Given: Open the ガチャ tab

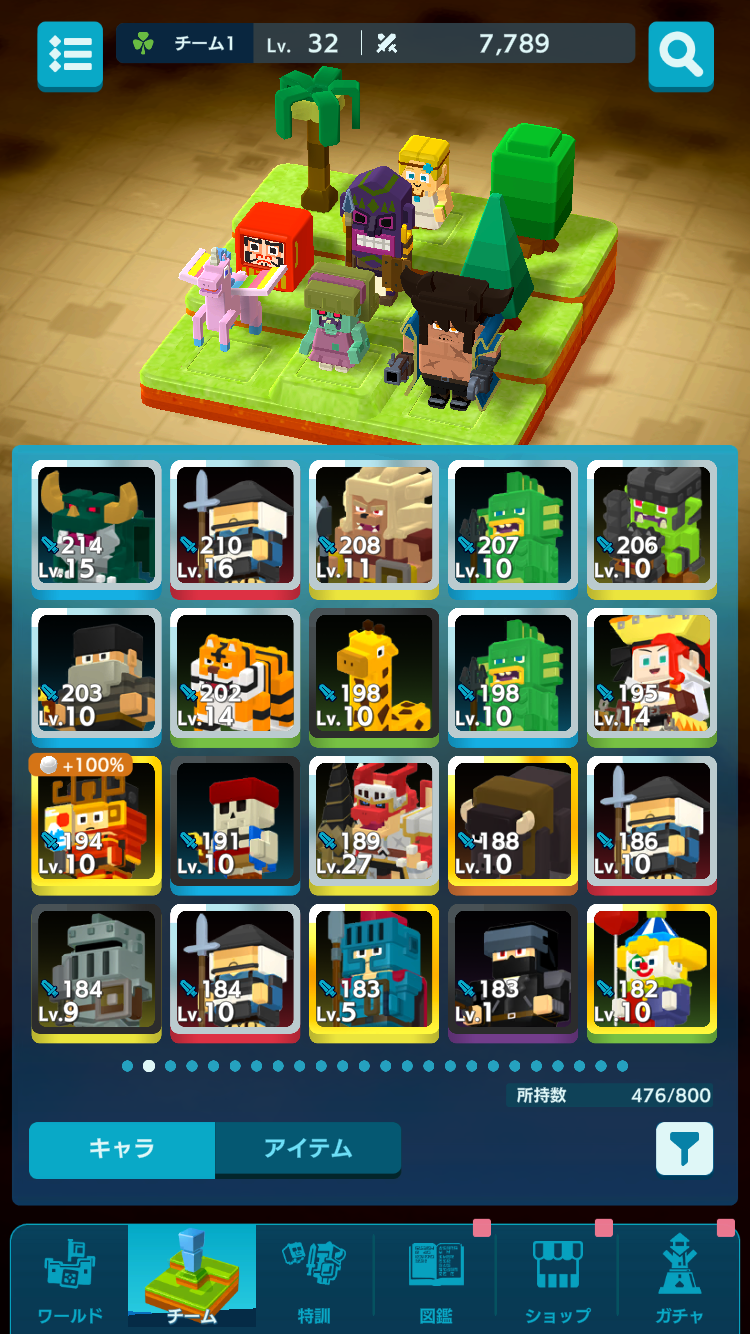Looking at the screenshot, I should (680, 1280).
